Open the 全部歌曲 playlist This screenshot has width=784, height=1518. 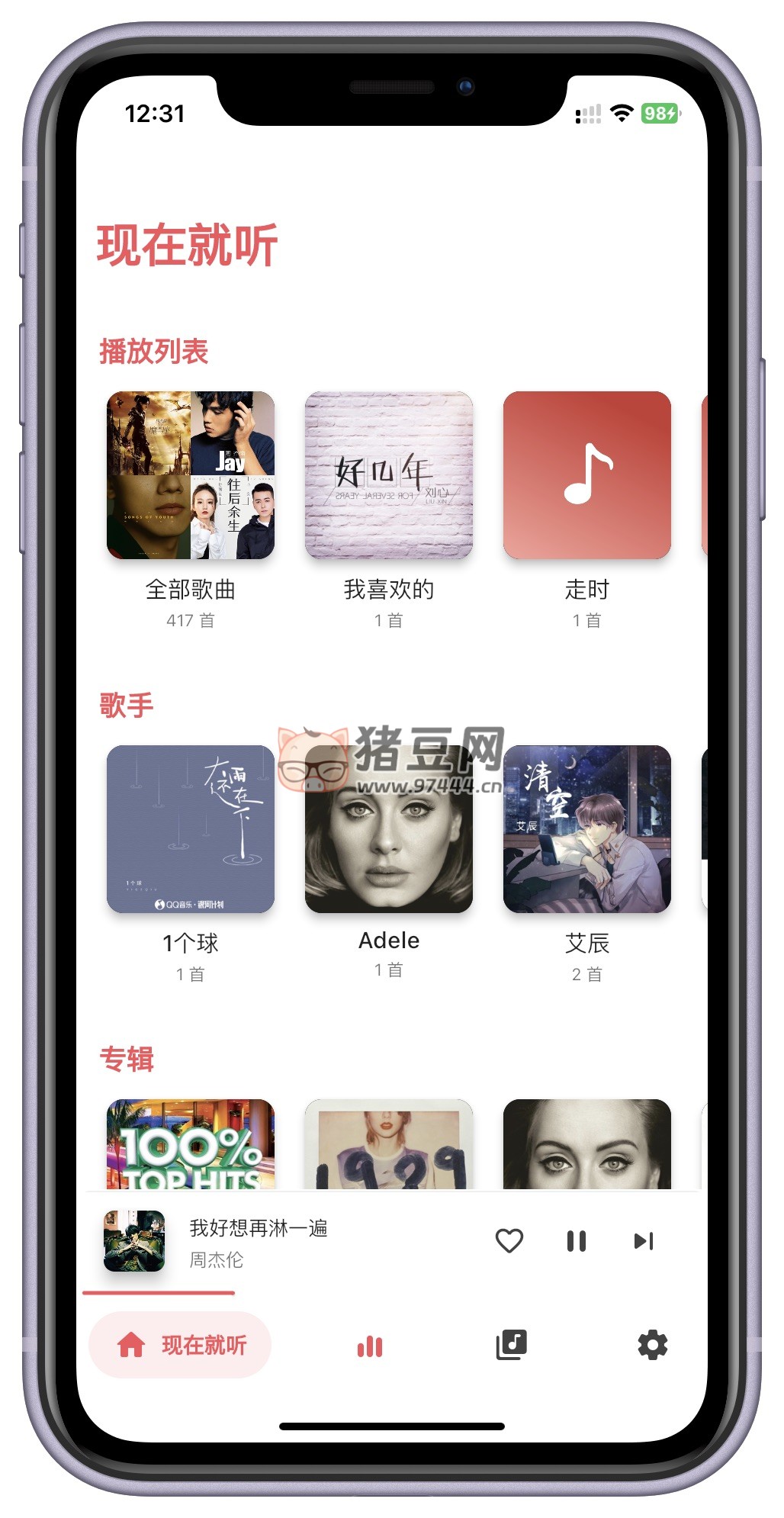point(191,475)
